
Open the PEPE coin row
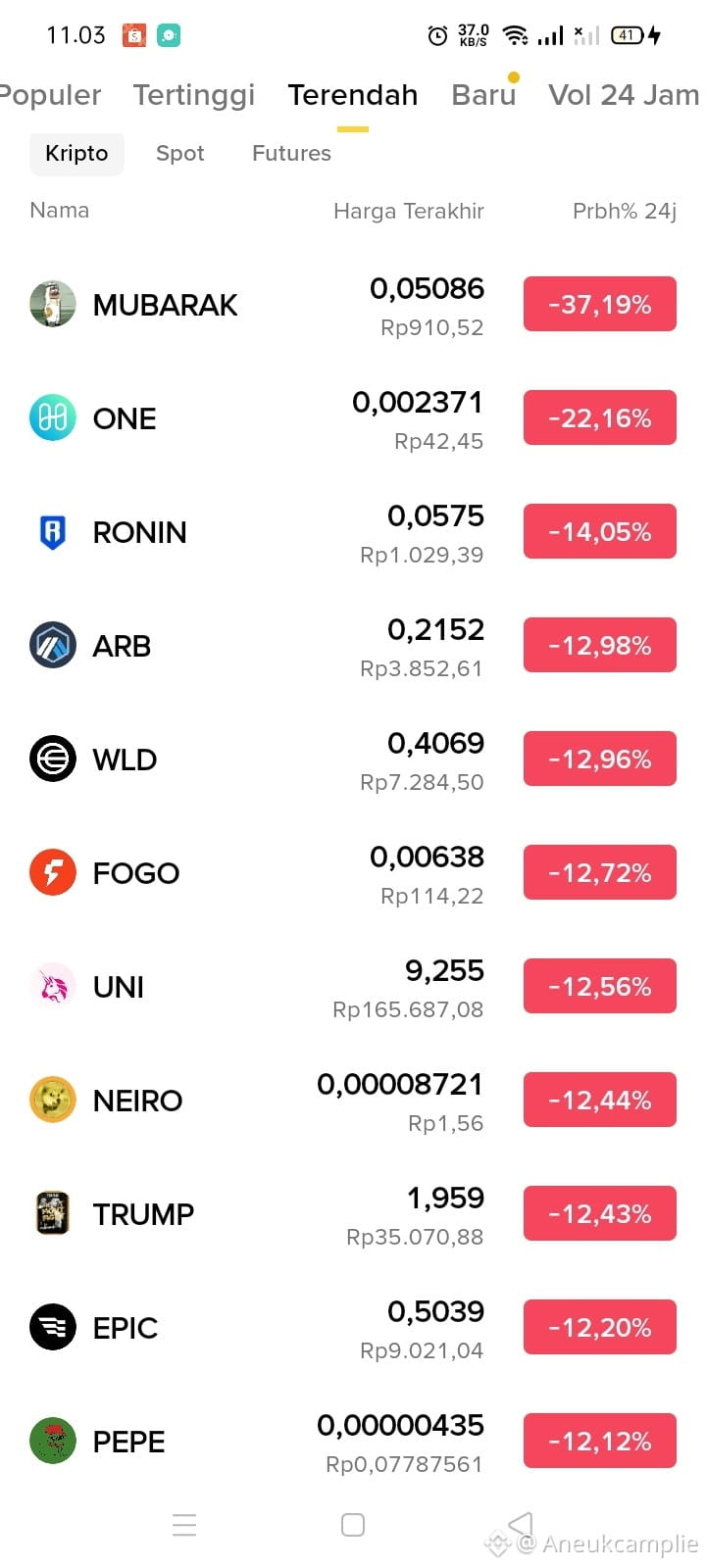tap(353, 1442)
